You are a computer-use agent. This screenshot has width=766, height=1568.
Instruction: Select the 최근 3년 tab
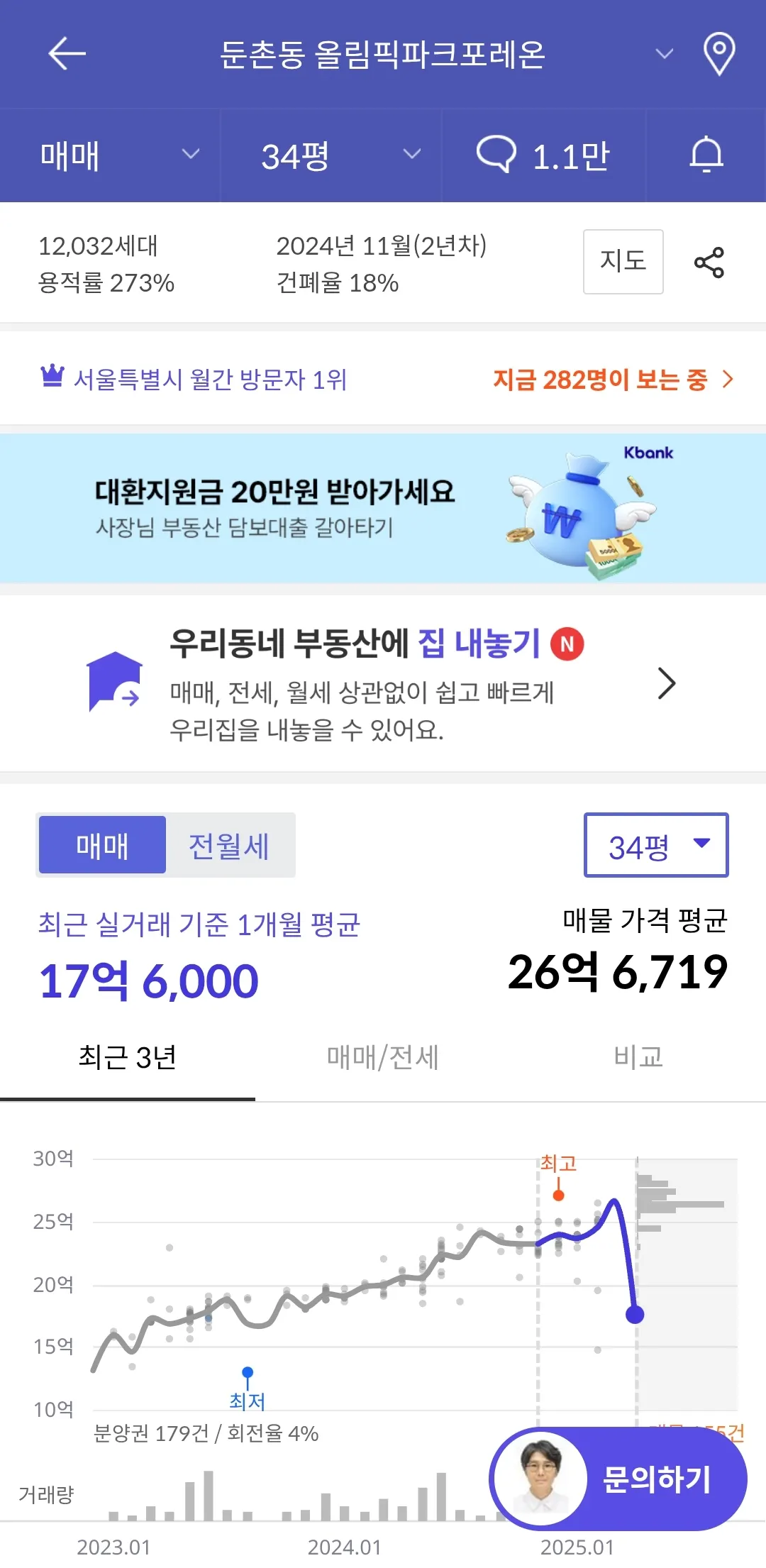pos(128,1058)
